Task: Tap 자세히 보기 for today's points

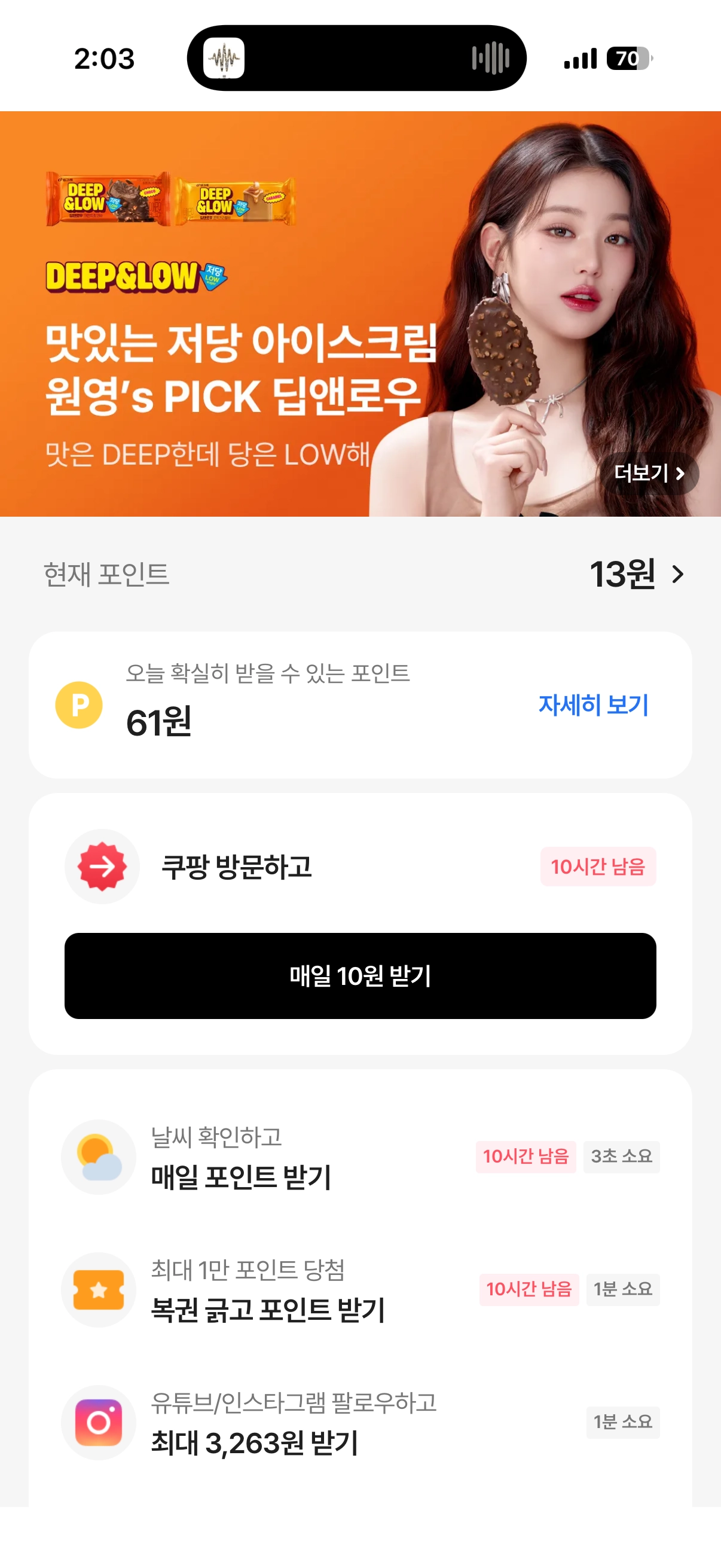Action: [593, 705]
